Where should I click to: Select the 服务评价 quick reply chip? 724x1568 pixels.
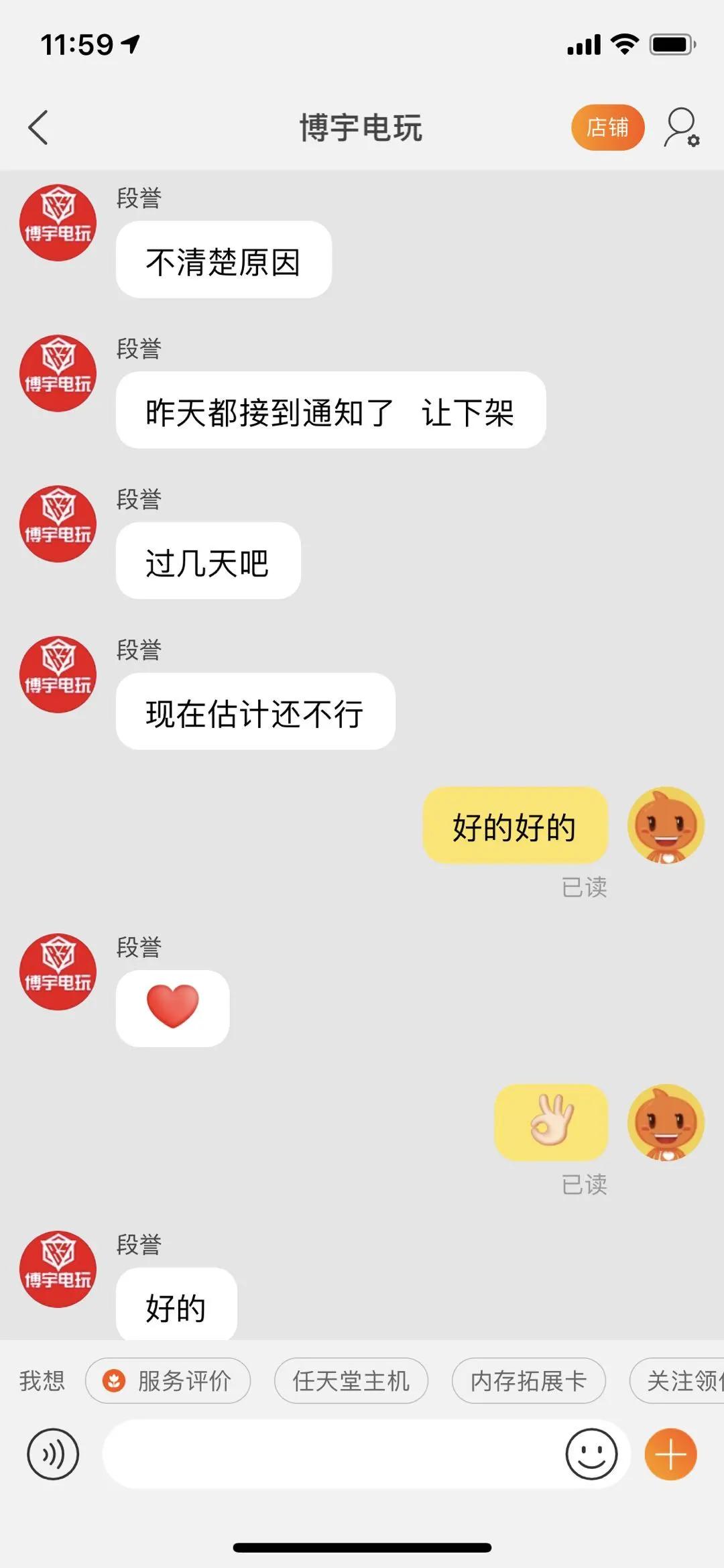point(168,1380)
